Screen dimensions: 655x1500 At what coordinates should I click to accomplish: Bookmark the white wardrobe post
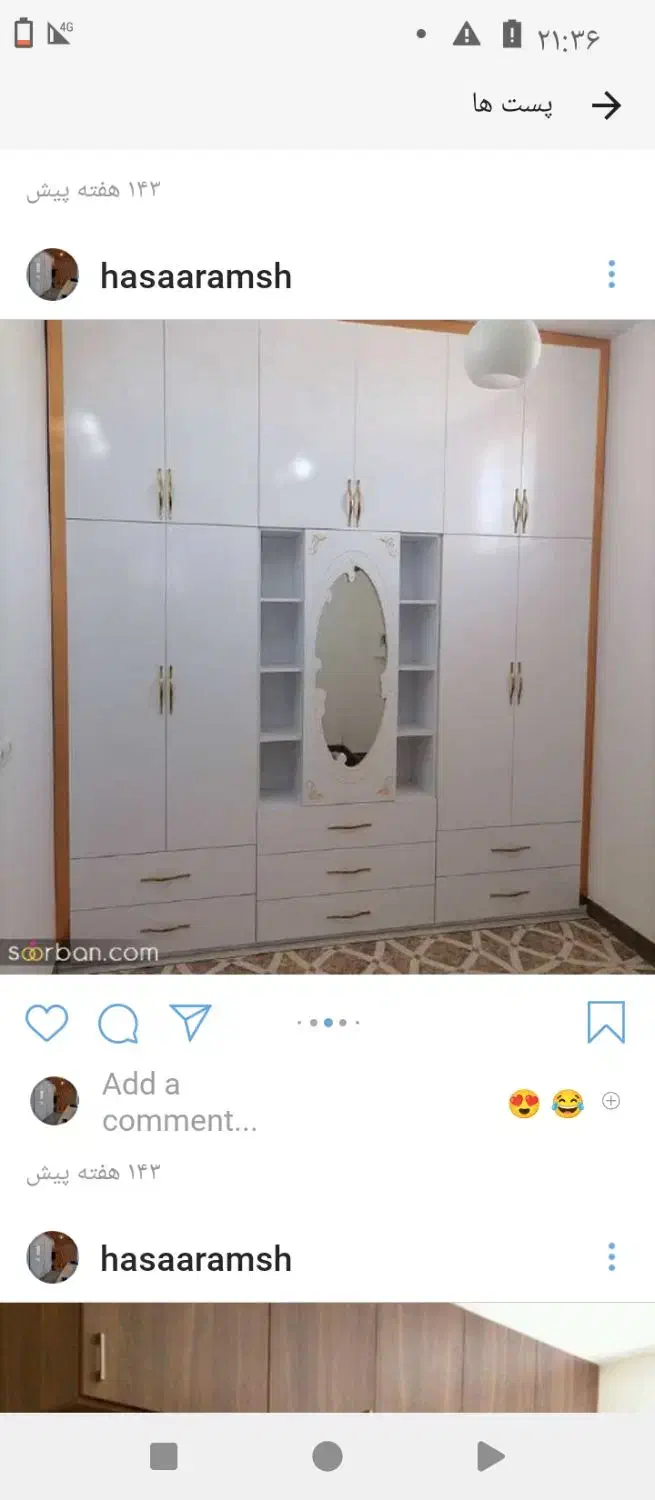[x=605, y=1022]
